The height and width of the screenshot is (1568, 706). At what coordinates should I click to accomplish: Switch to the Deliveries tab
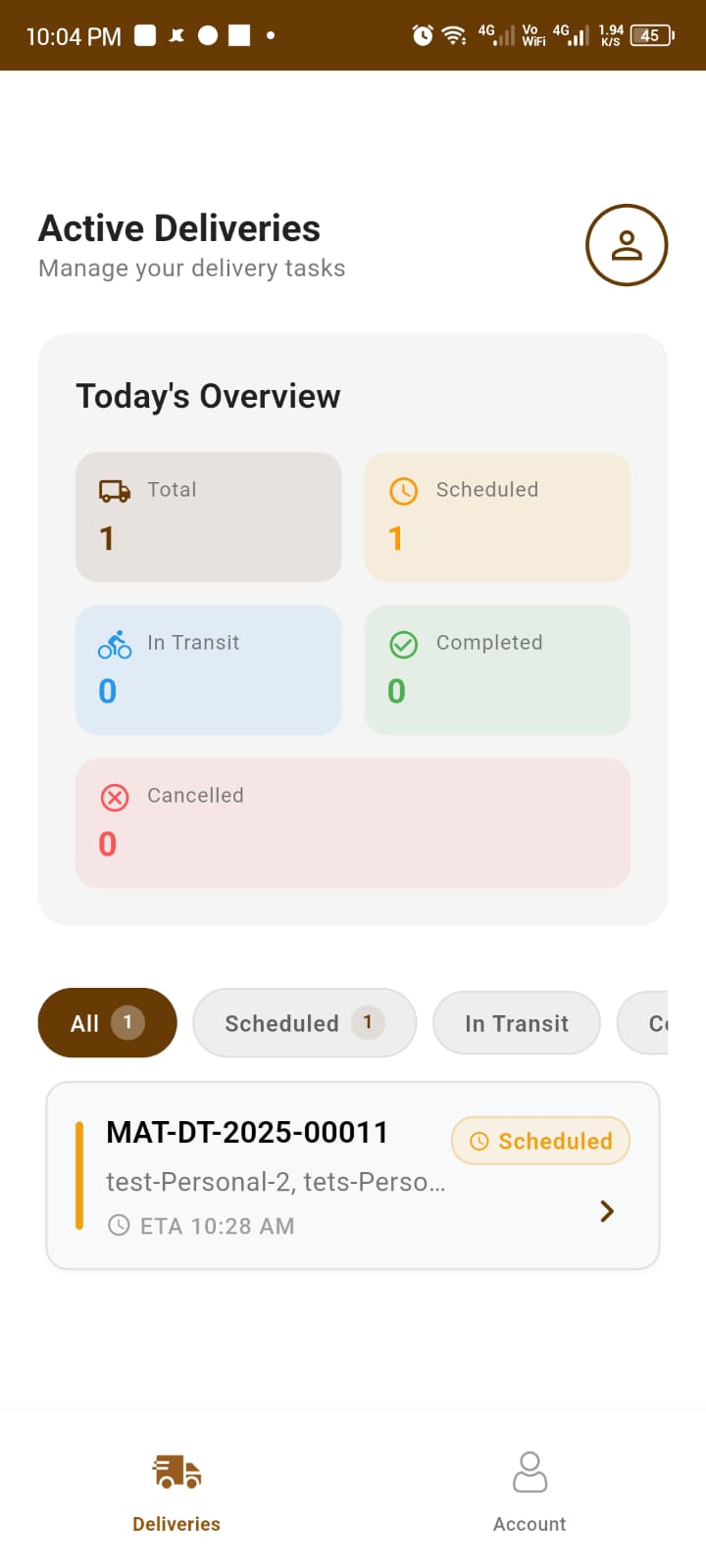pyautogui.click(x=176, y=1490)
